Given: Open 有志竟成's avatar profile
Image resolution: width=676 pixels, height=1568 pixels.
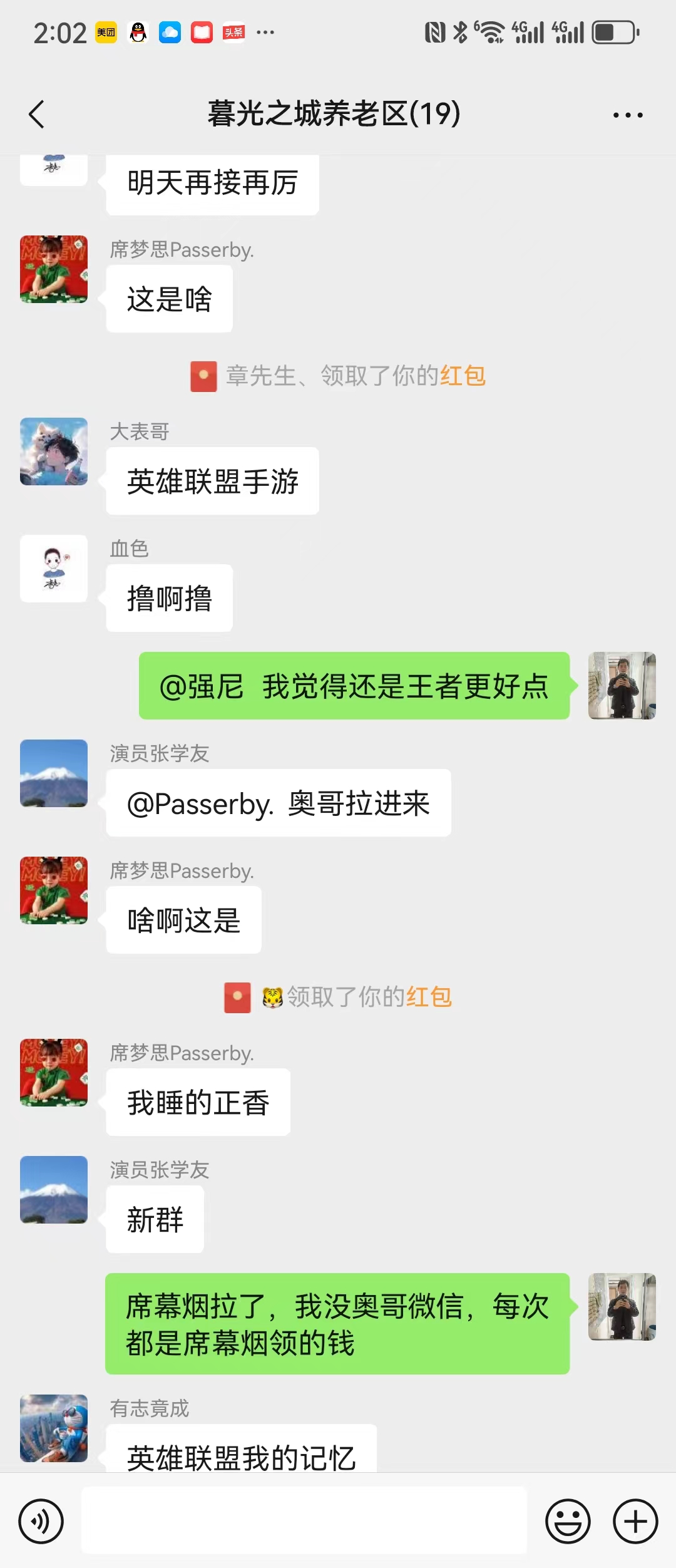Looking at the screenshot, I should (54, 1428).
